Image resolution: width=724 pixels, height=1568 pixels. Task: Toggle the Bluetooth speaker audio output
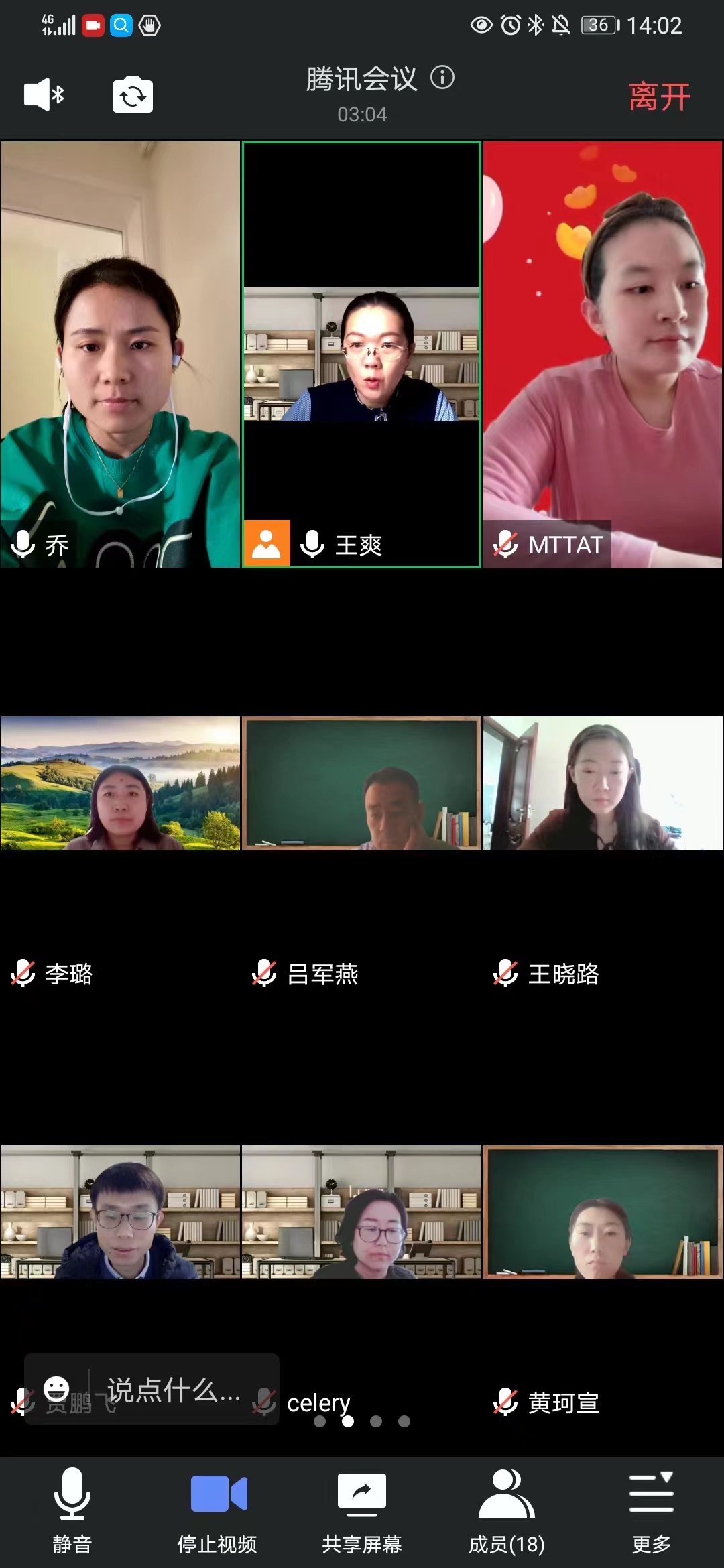[x=44, y=94]
